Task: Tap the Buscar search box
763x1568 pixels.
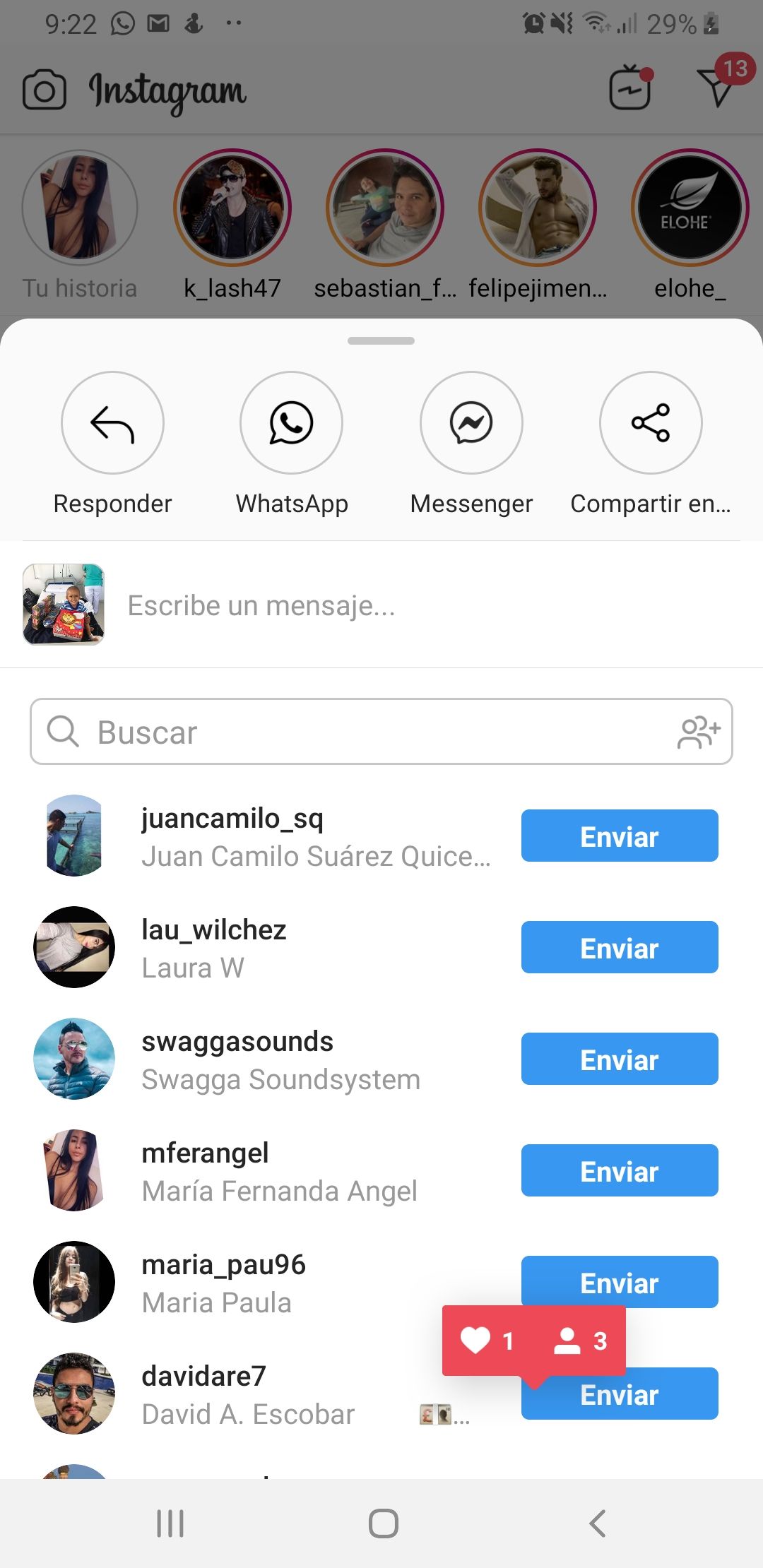Action: pos(353,732)
